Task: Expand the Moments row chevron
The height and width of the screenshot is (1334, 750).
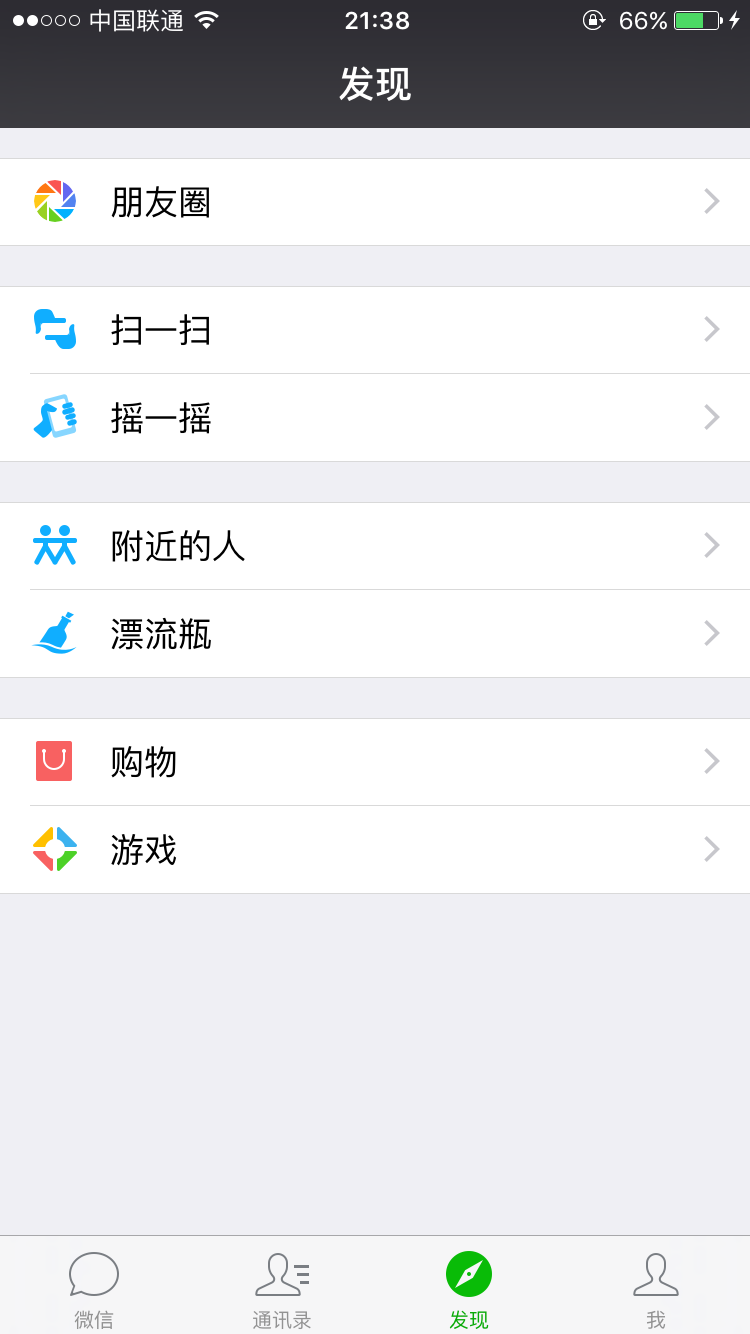Action: coord(711,200)
